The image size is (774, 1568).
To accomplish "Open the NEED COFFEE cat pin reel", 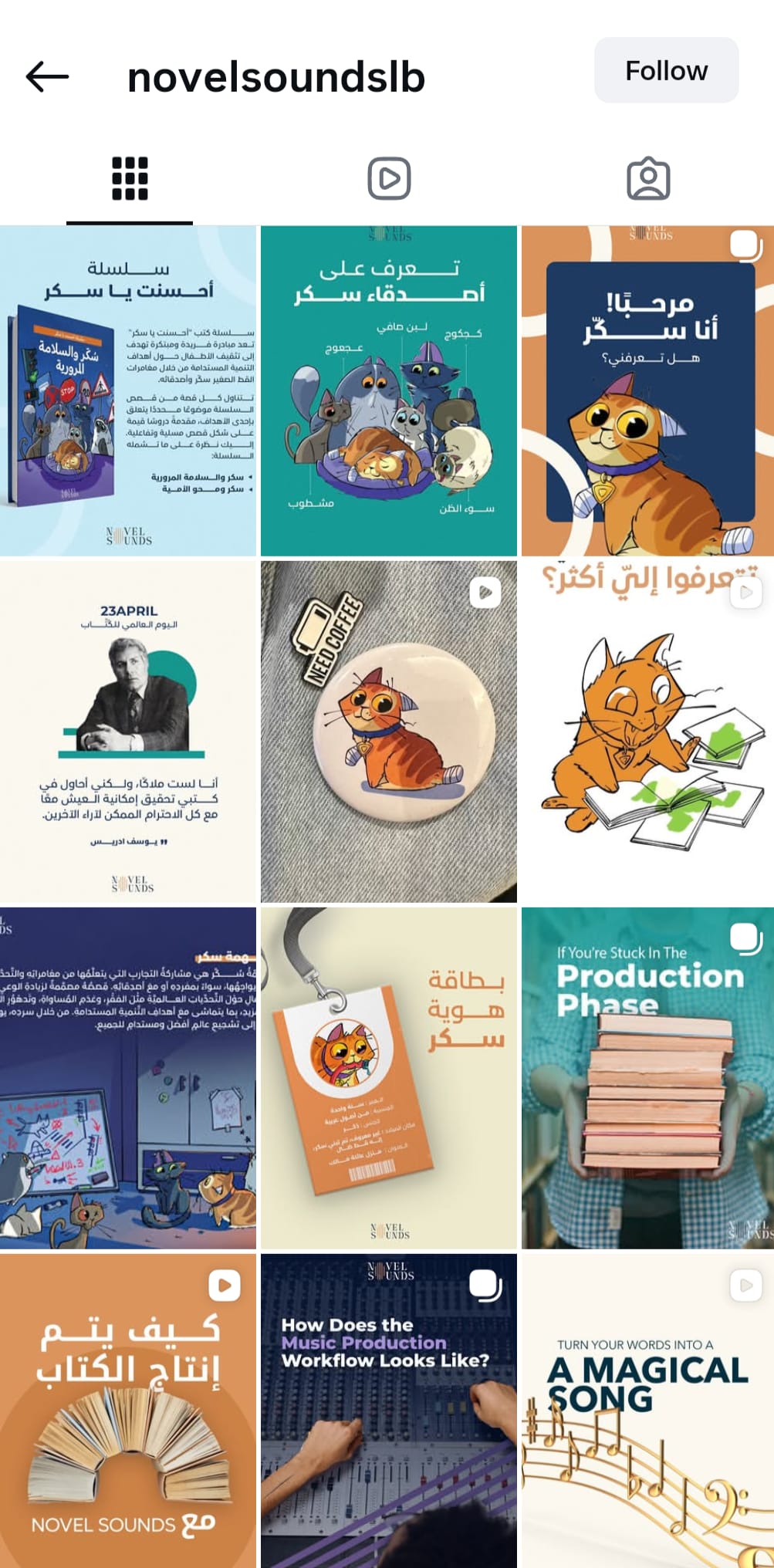I will [x=389, y=731].
